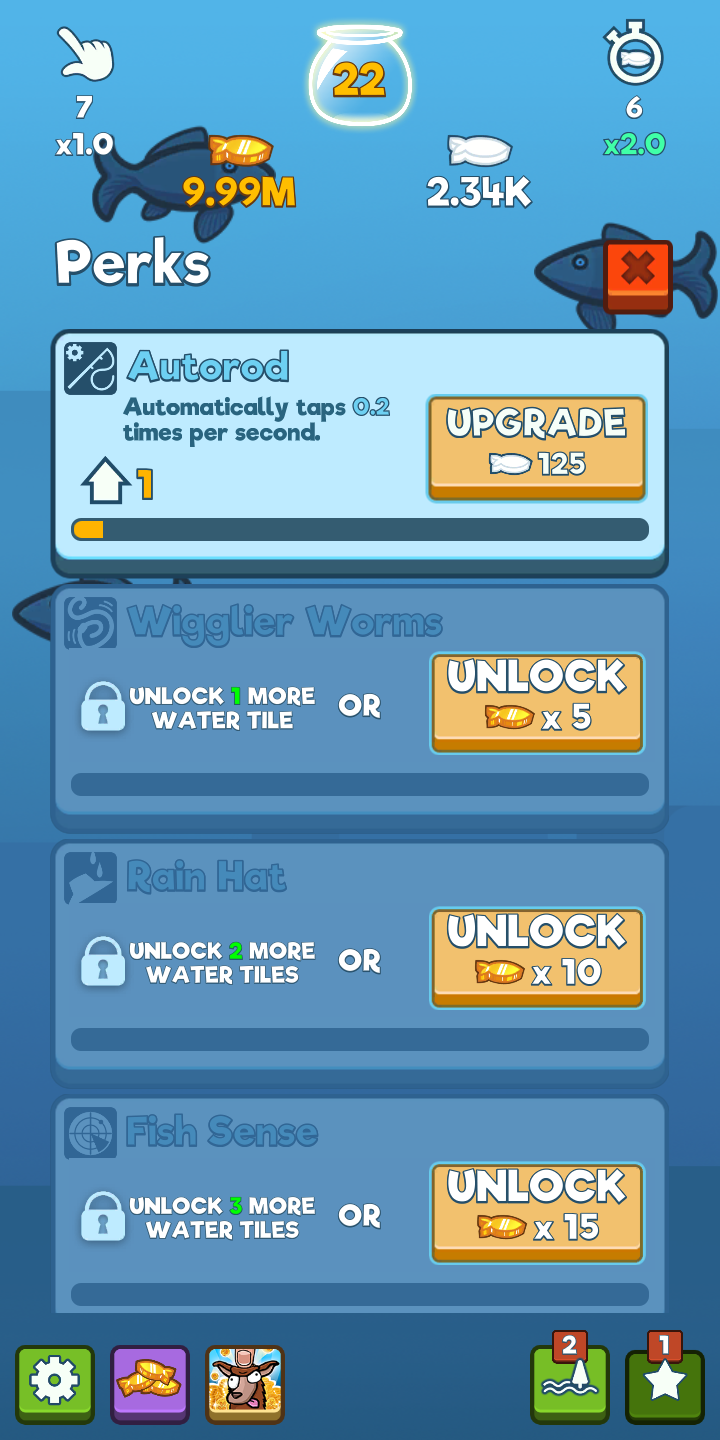Screen dimensions: 720x1440
Task: Open the cow character button
Action: [245, 1383]
